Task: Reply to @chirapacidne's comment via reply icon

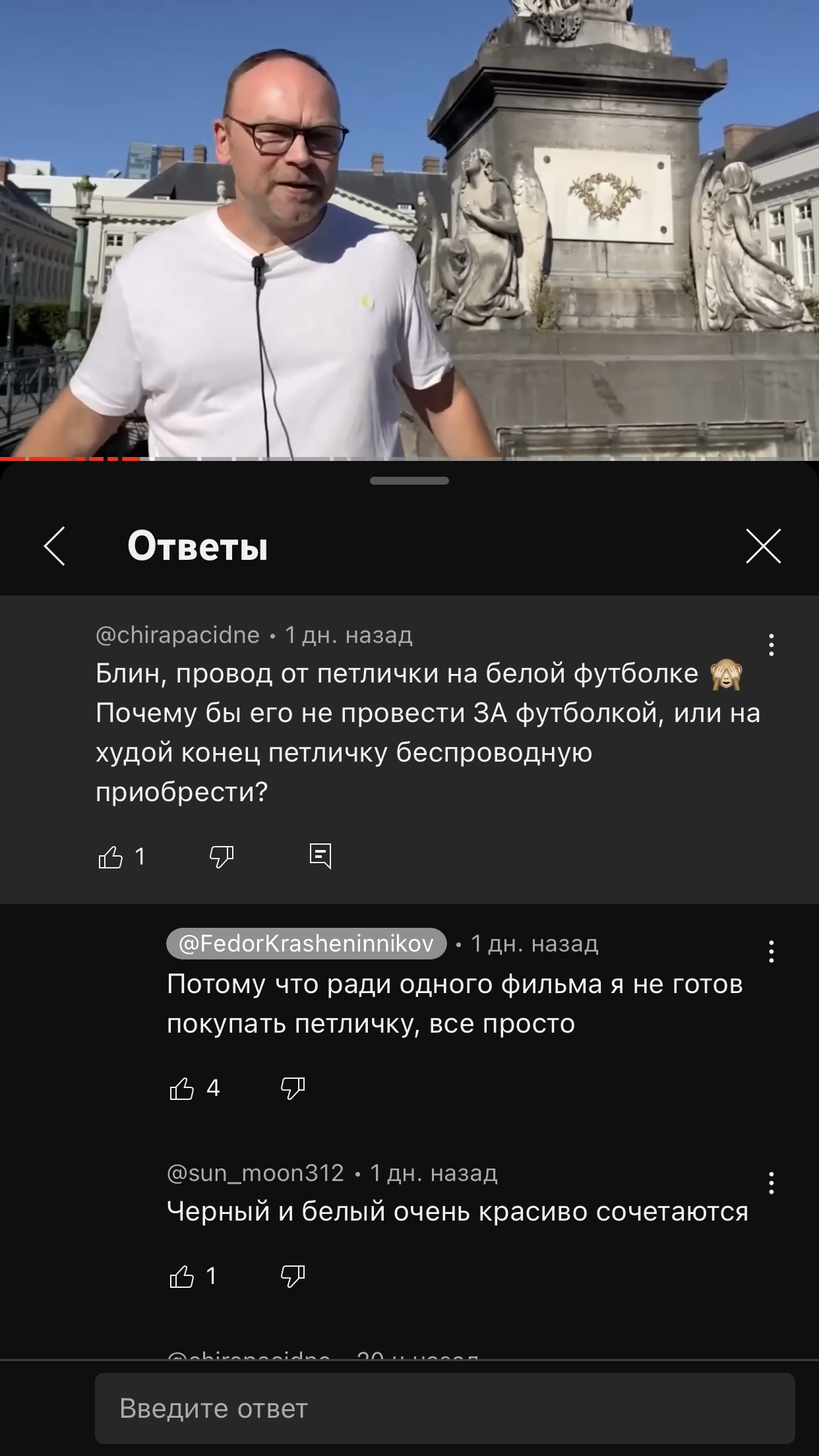Action: 320,856
